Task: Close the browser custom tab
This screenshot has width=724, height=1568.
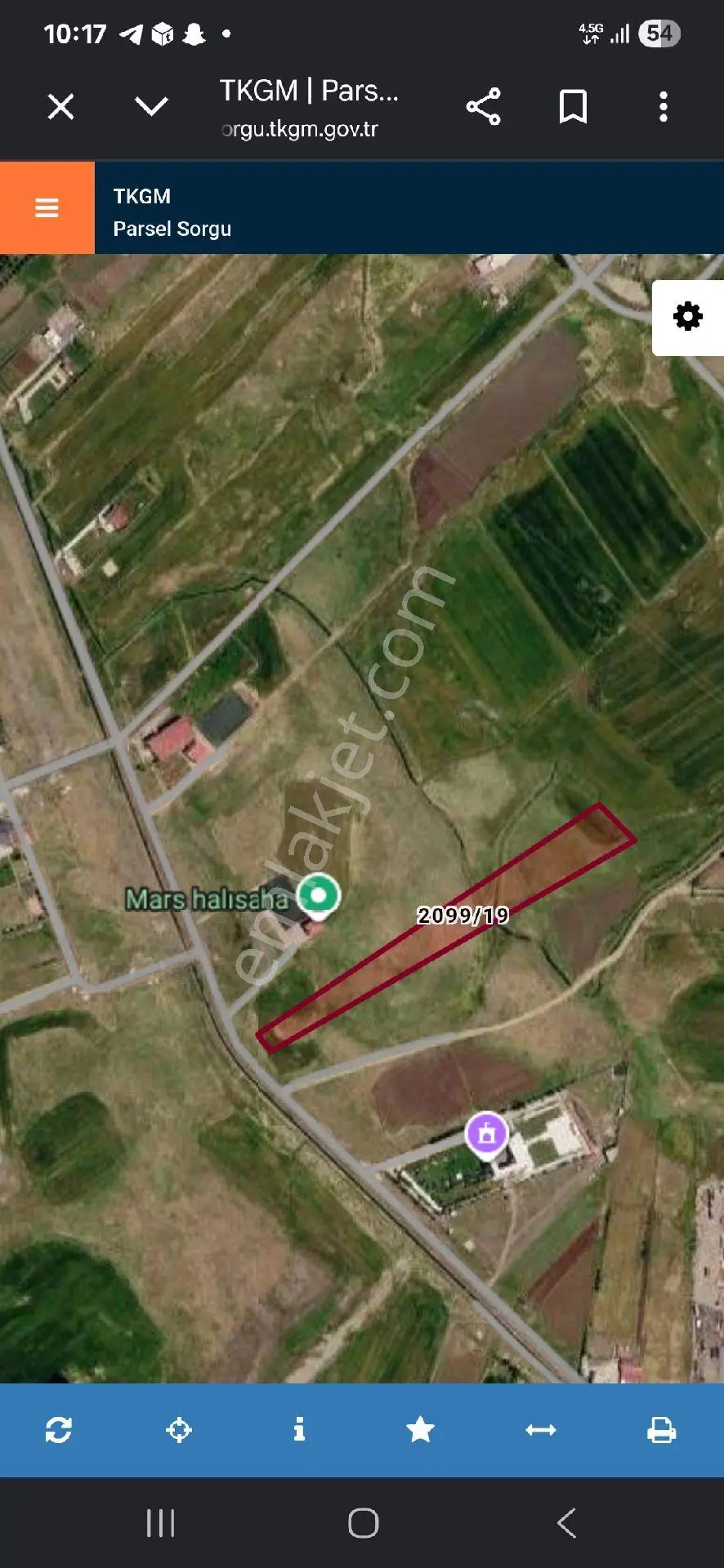Action: [60, 107]
